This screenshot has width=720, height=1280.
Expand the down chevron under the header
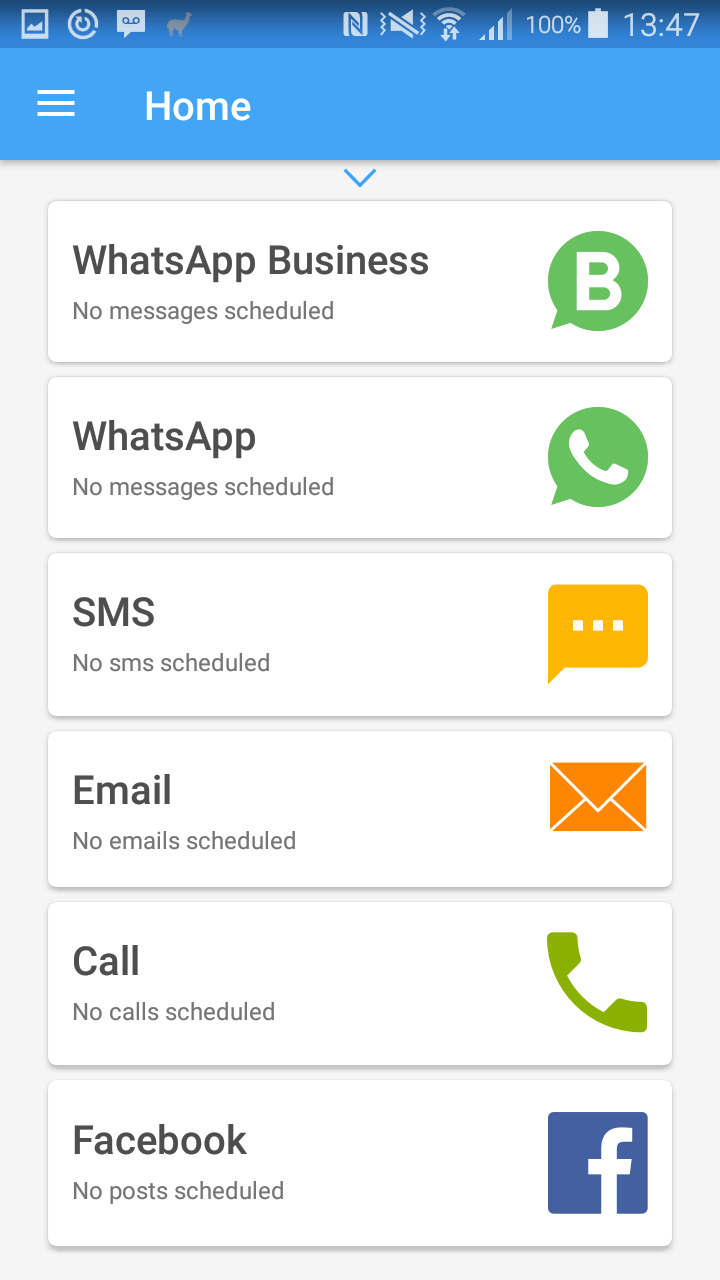point(360,178)
